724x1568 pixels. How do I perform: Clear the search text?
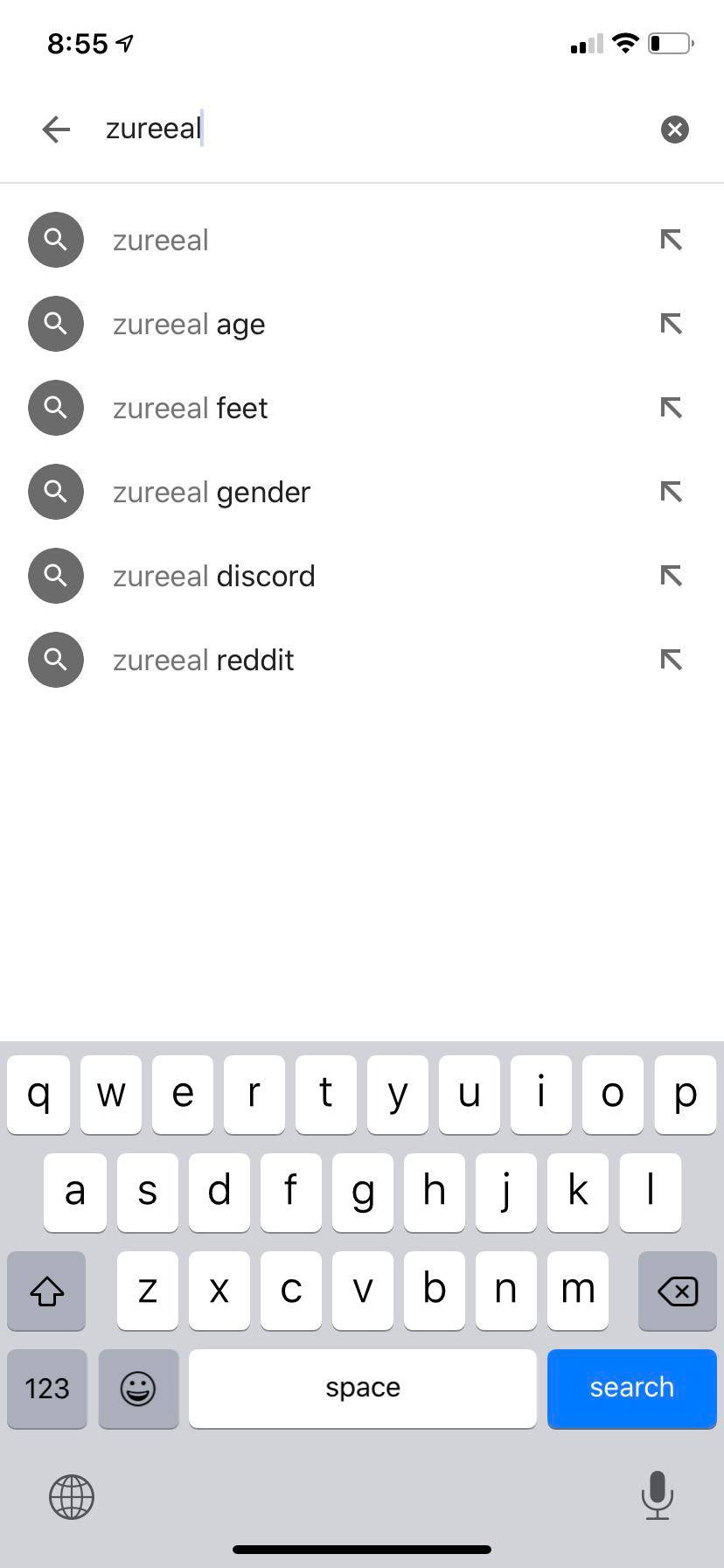674,129
